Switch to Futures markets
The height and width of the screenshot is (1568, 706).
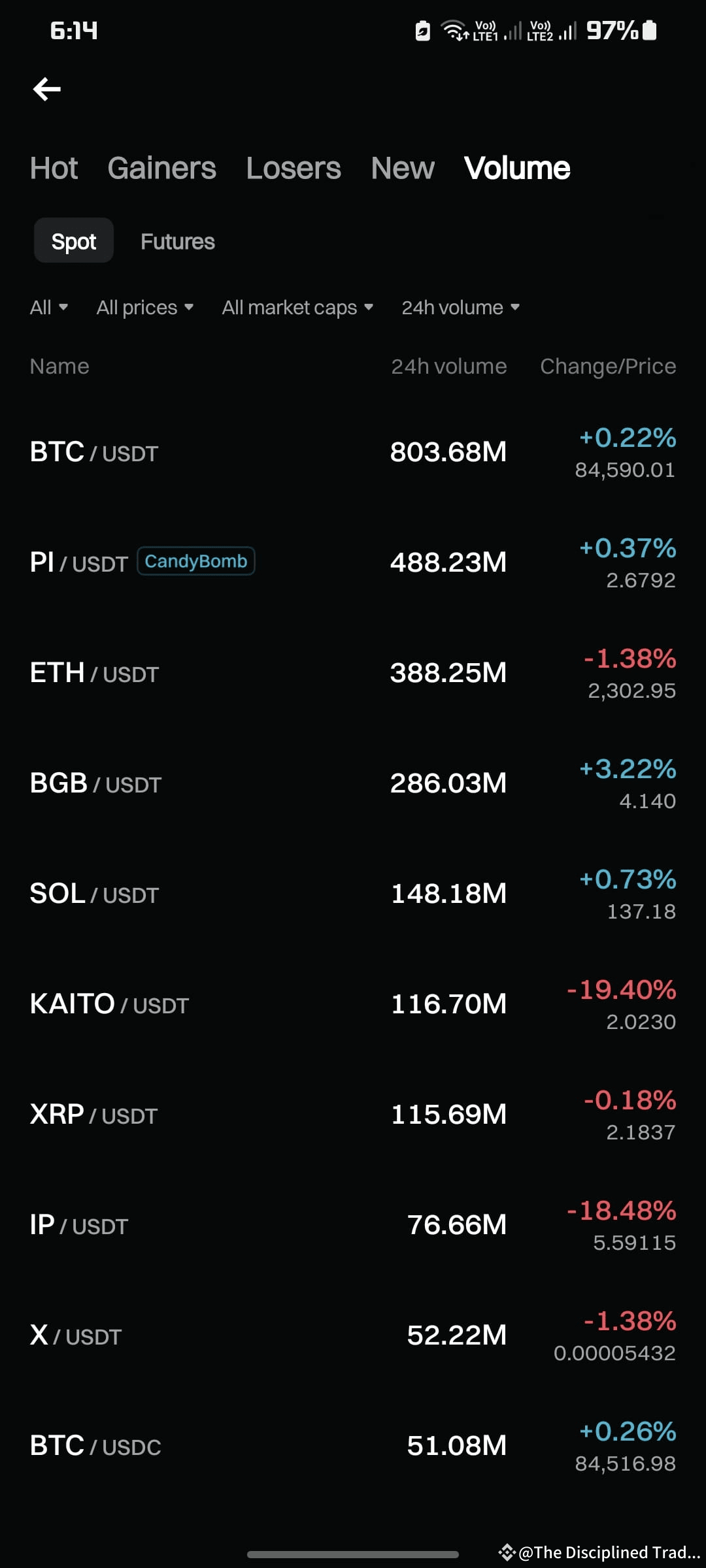[177, 240]
